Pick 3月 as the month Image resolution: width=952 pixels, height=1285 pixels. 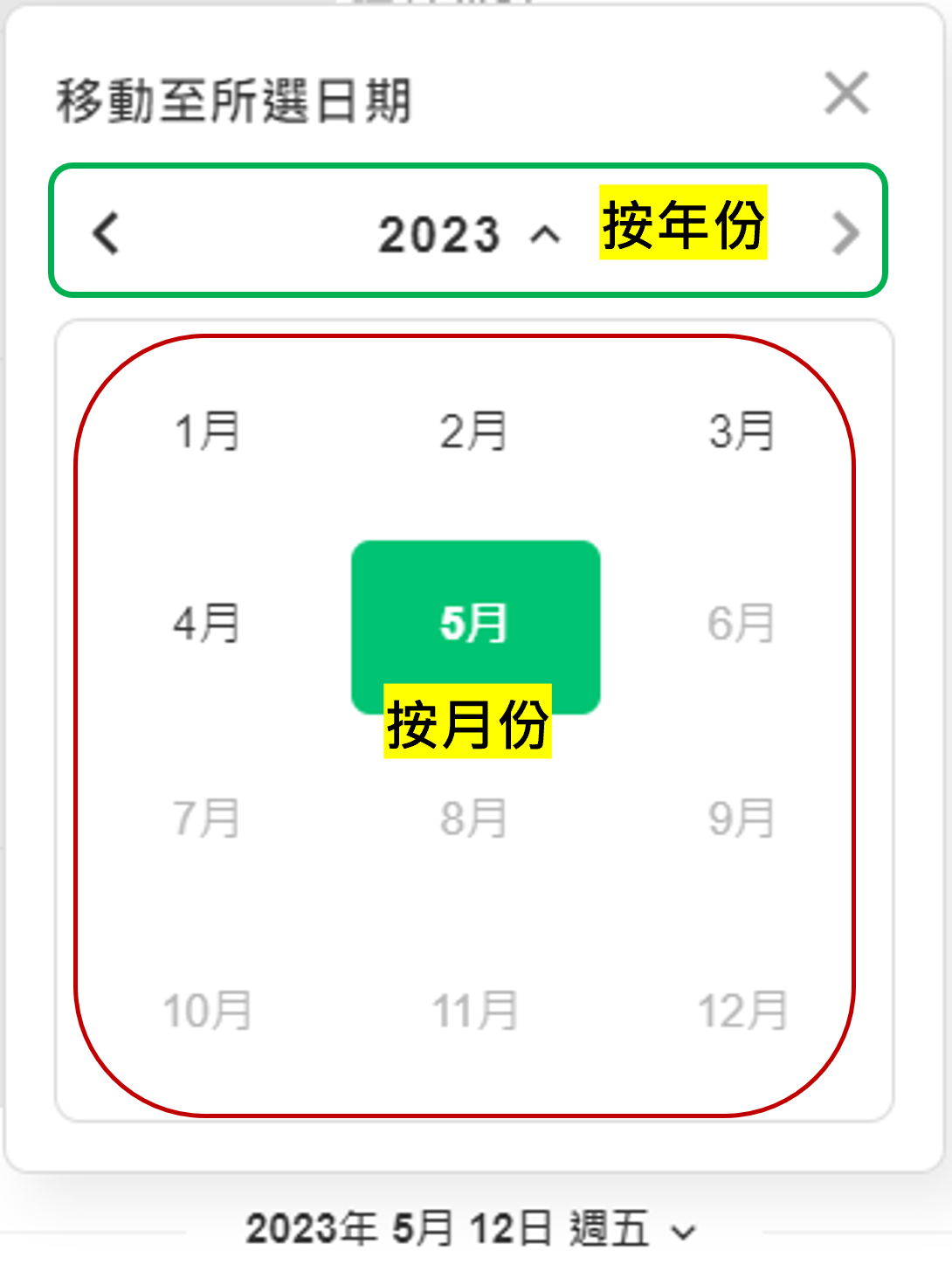point(742,432)
